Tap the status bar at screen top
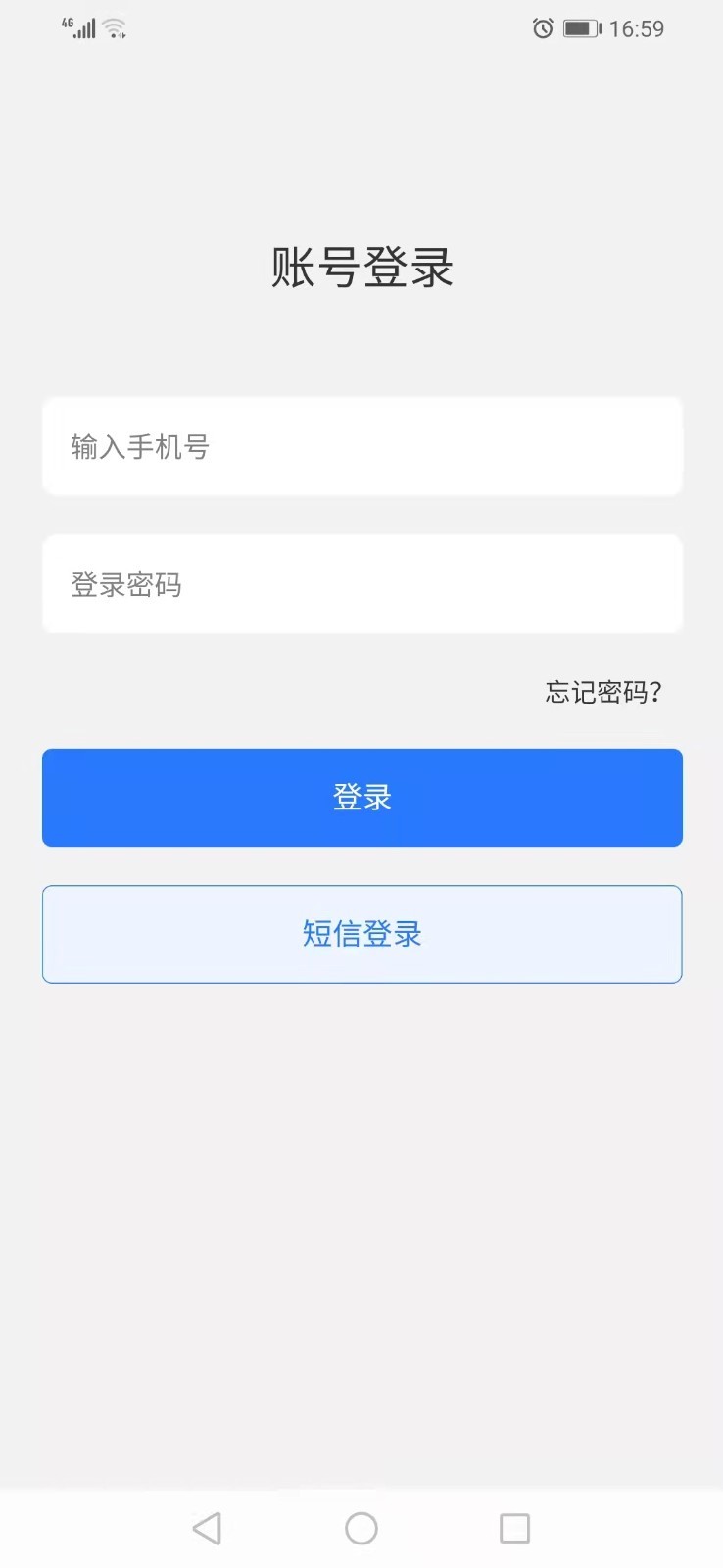Viewport: 723px width, 1568px height. [361, 28]
